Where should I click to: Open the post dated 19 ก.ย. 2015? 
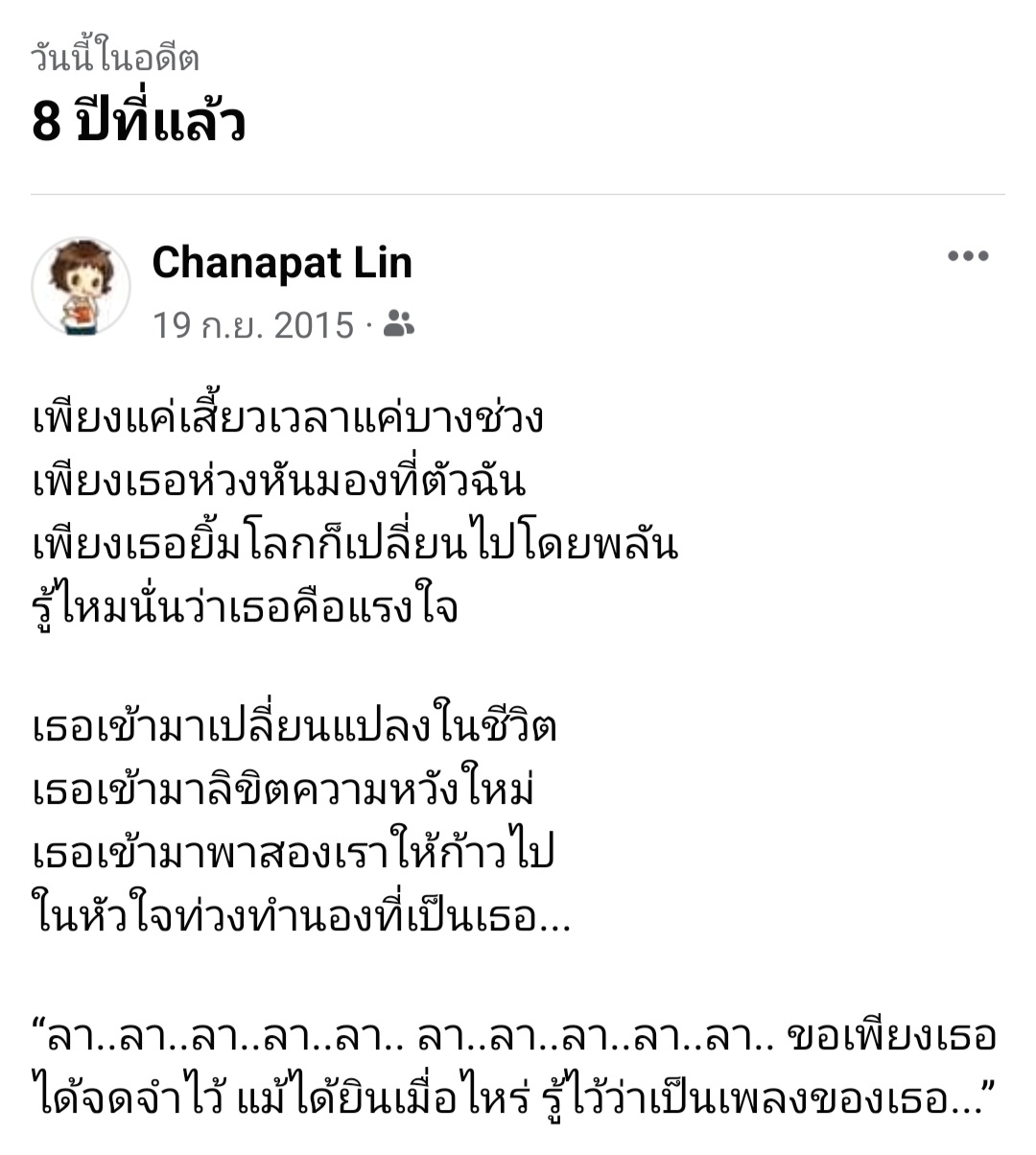(253, 326)
